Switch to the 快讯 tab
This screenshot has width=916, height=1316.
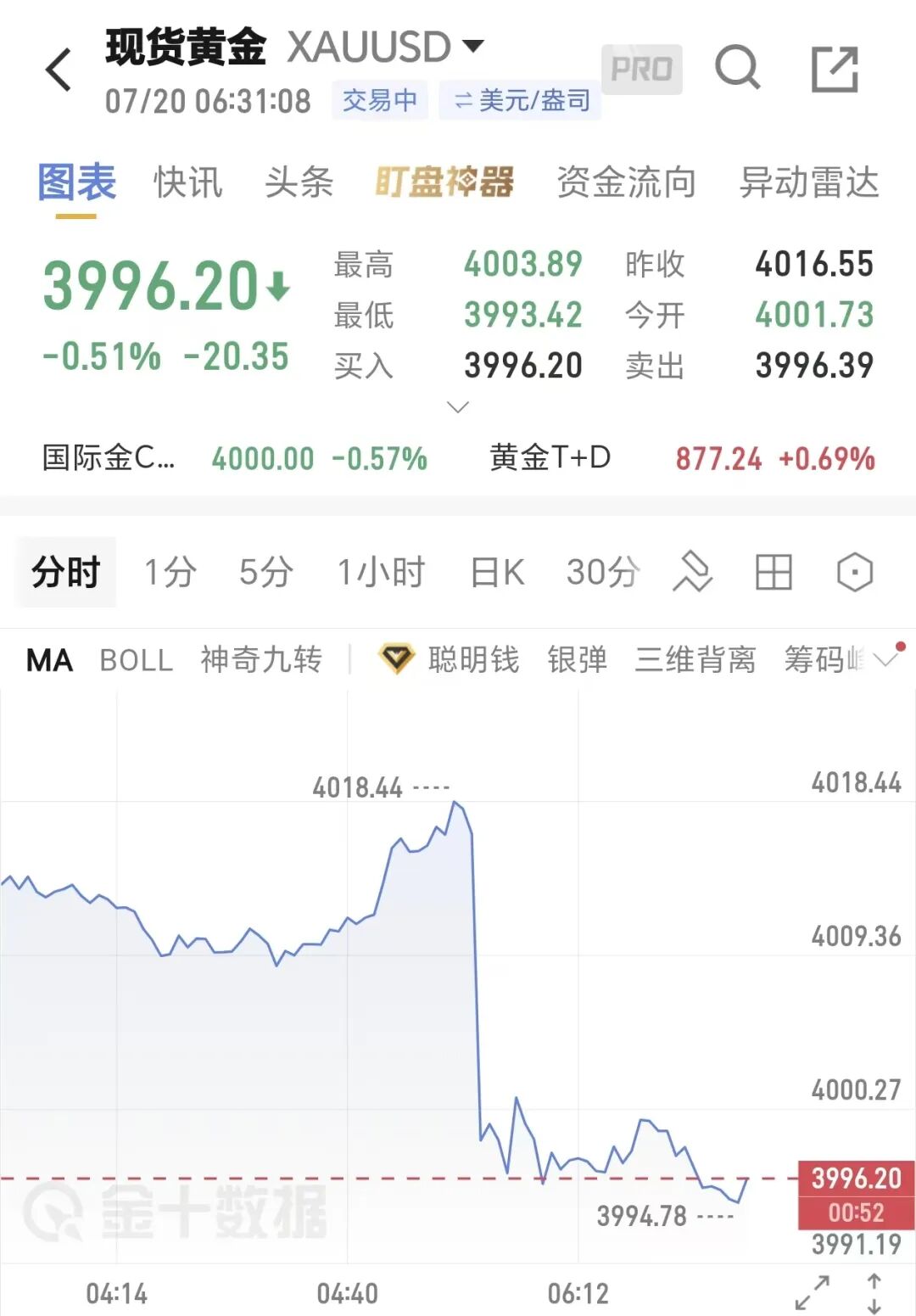coord(187,182)
